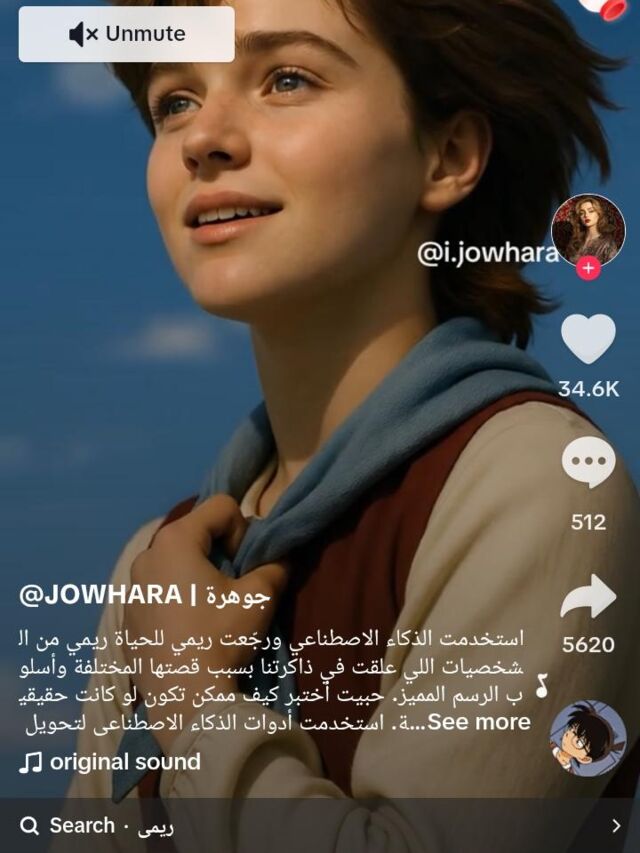
Task: Open the comments bubble
Action: (x=588, y=464)
